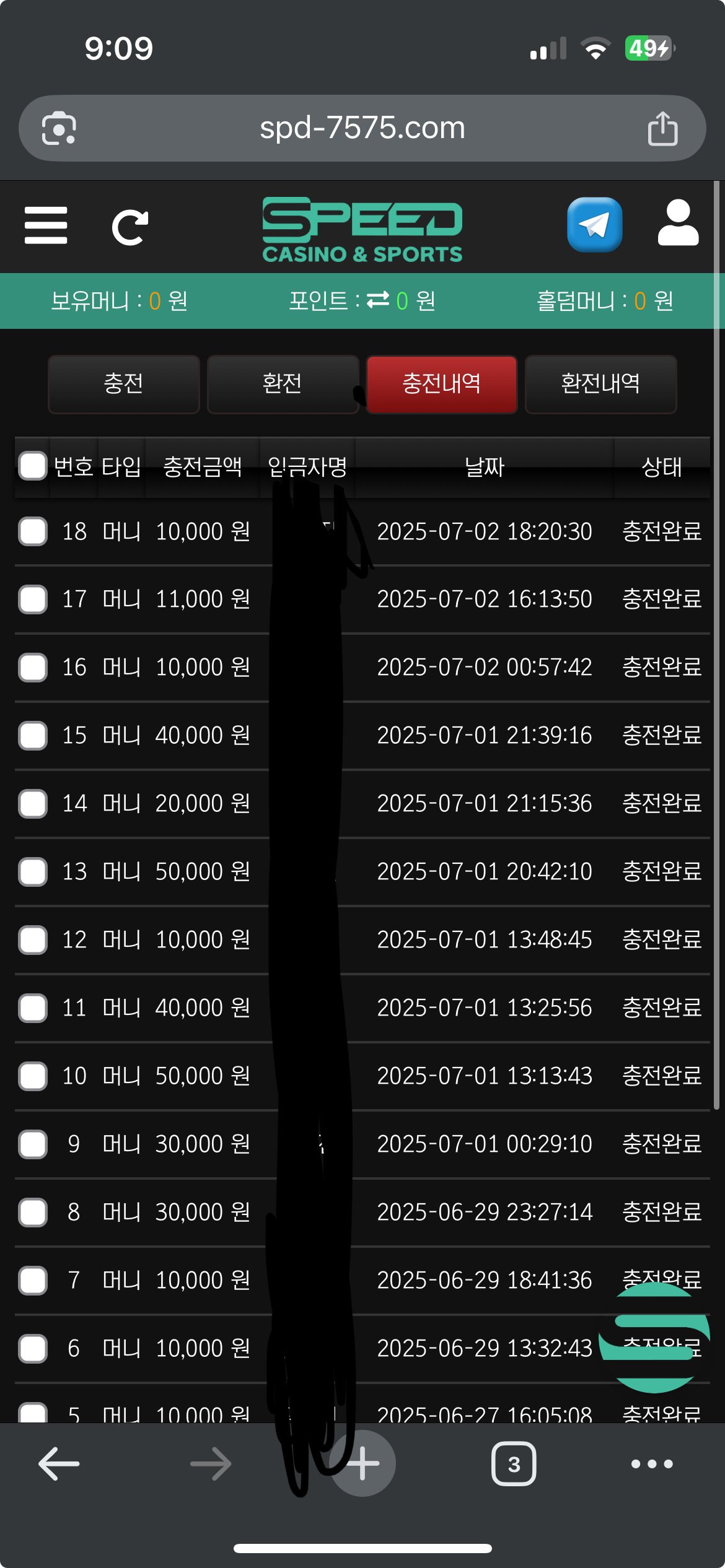Open the user profile icon
This screenshot has height=1568, width=725.
[678, 224]
